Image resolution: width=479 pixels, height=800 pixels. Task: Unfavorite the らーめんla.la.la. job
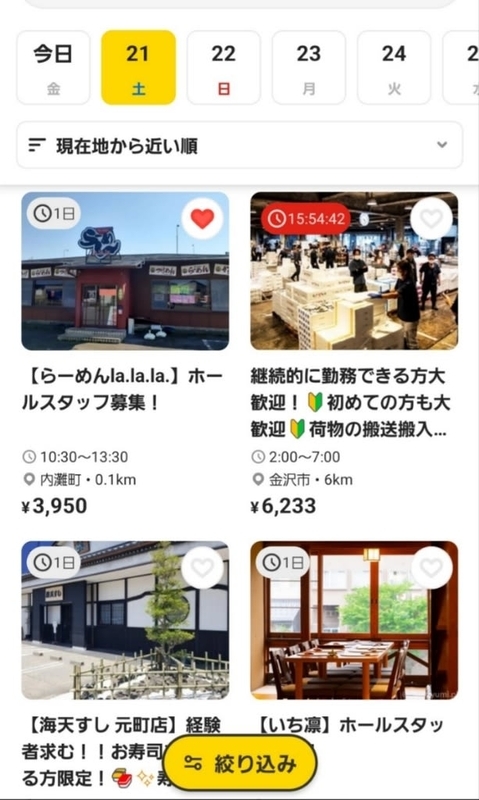(x=203, y=219)
